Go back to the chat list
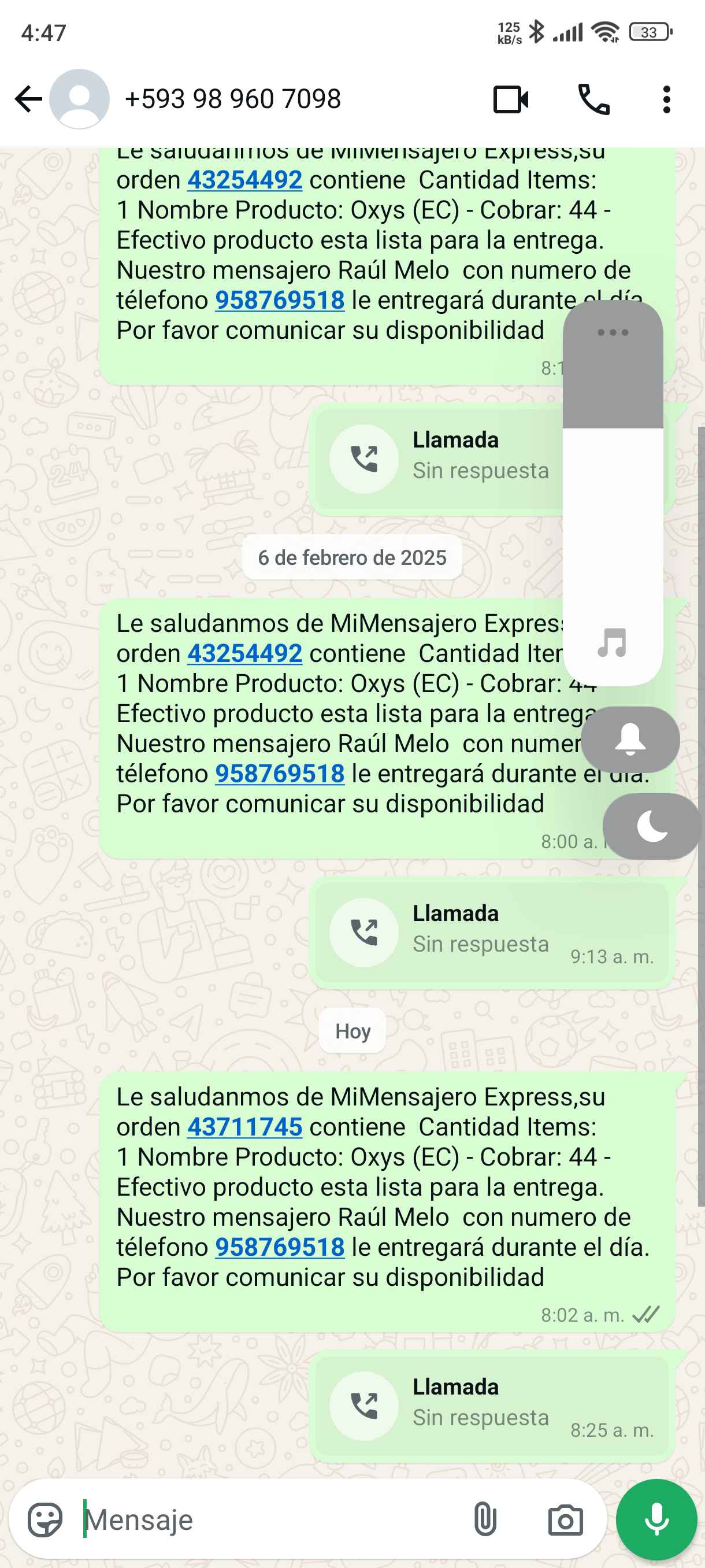705x1568 pixels. (x=28, y=99)
